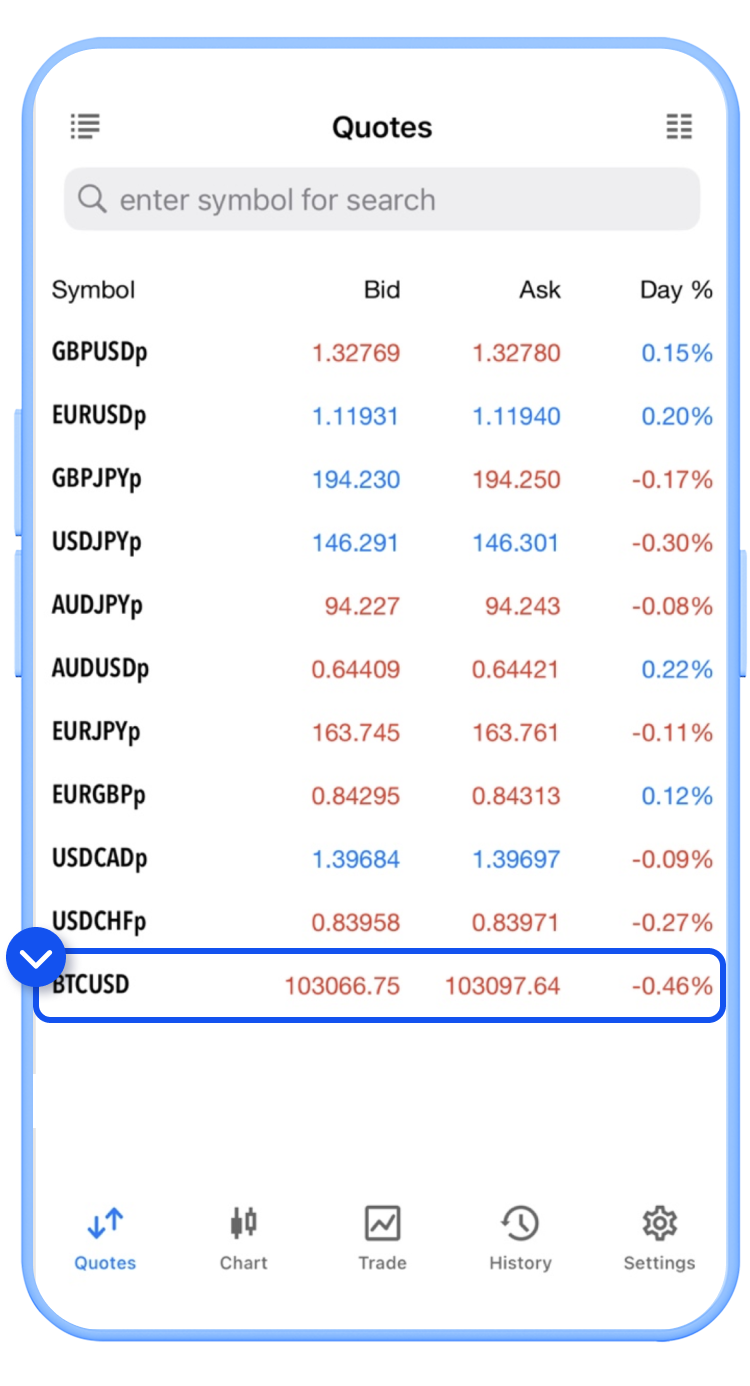Select the EURUSDp quote row
Image resolution: width=750 pixels, height=1386 pixels.
pos(382,416)
